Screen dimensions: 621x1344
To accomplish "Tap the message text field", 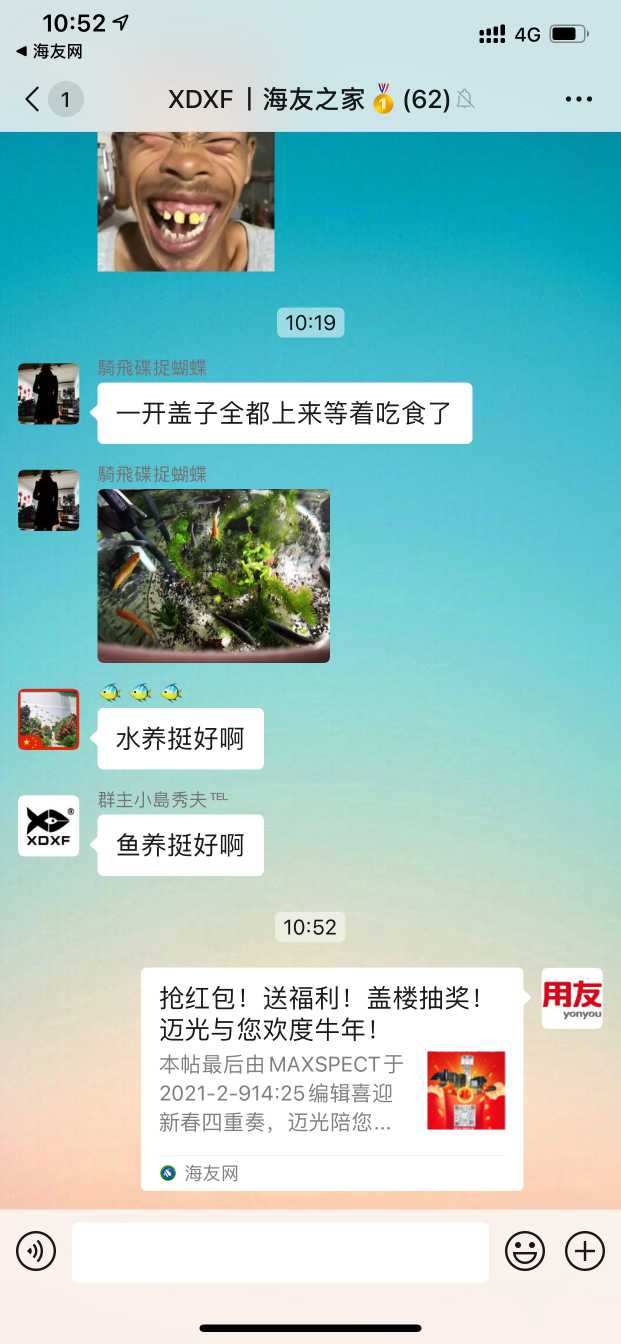I will [x=280, y=1251].
